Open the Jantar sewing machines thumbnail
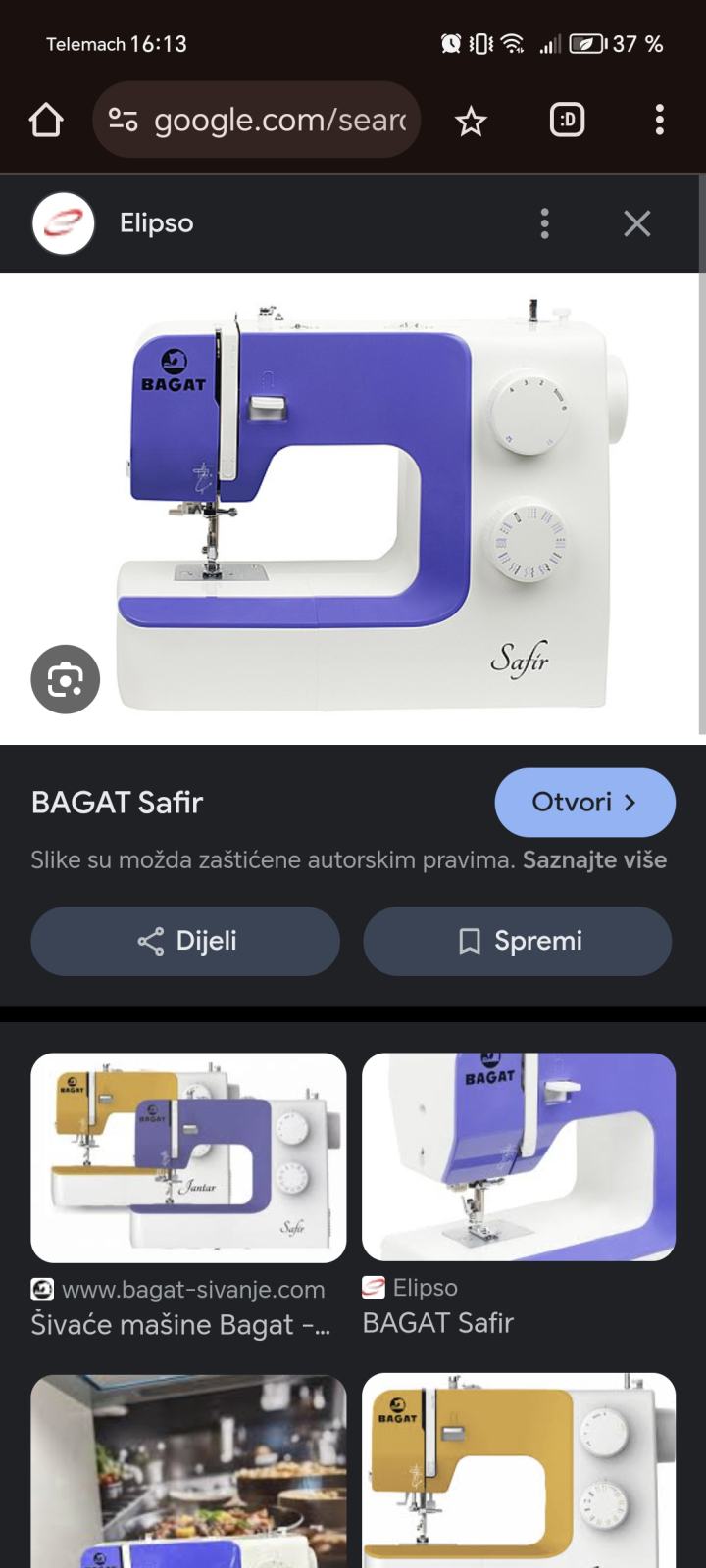The height and width of the screenshot is (1568, 706). 188,1157
